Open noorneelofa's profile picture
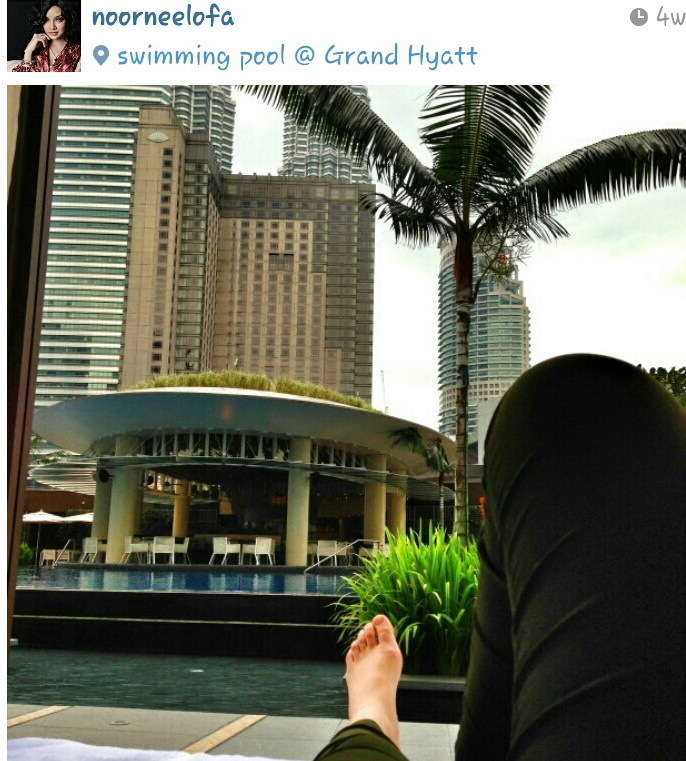This screenshot has height=761, width=686. [x=43, y=36]
